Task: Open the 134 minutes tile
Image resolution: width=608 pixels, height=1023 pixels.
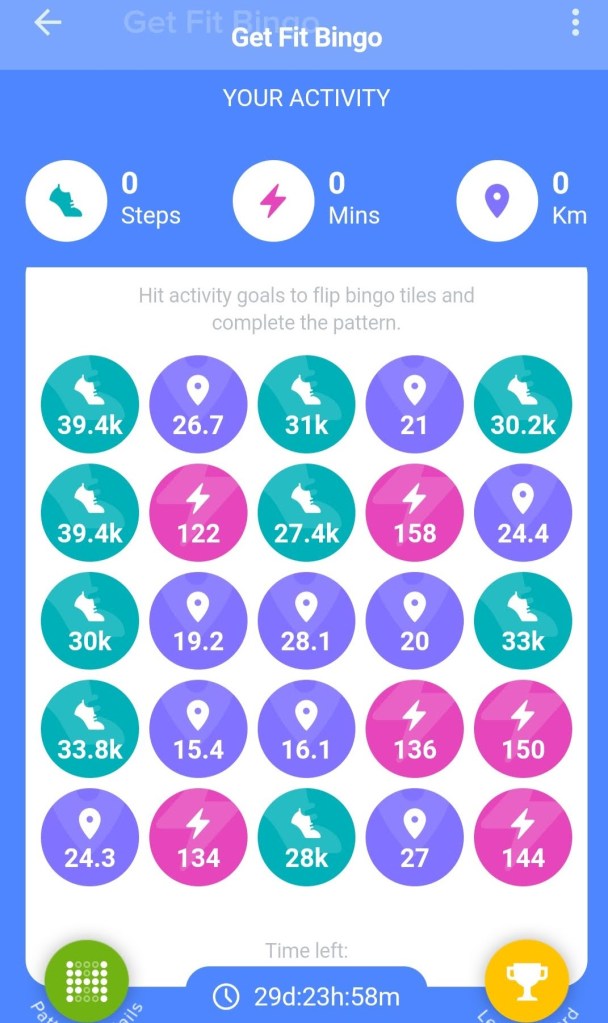Action: point(198,836)
